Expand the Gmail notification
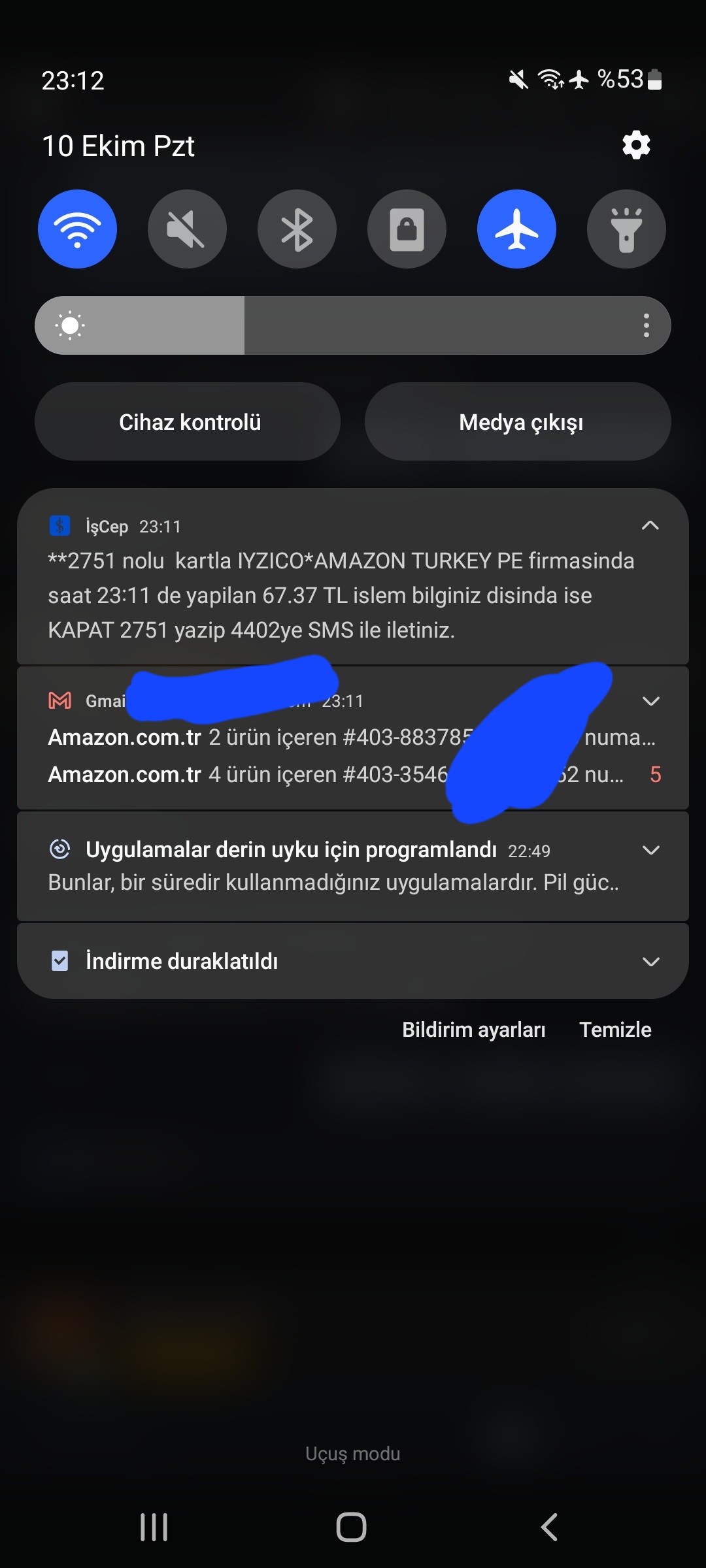This screenshot has width=706, height=1568. [x=650, y=701]
